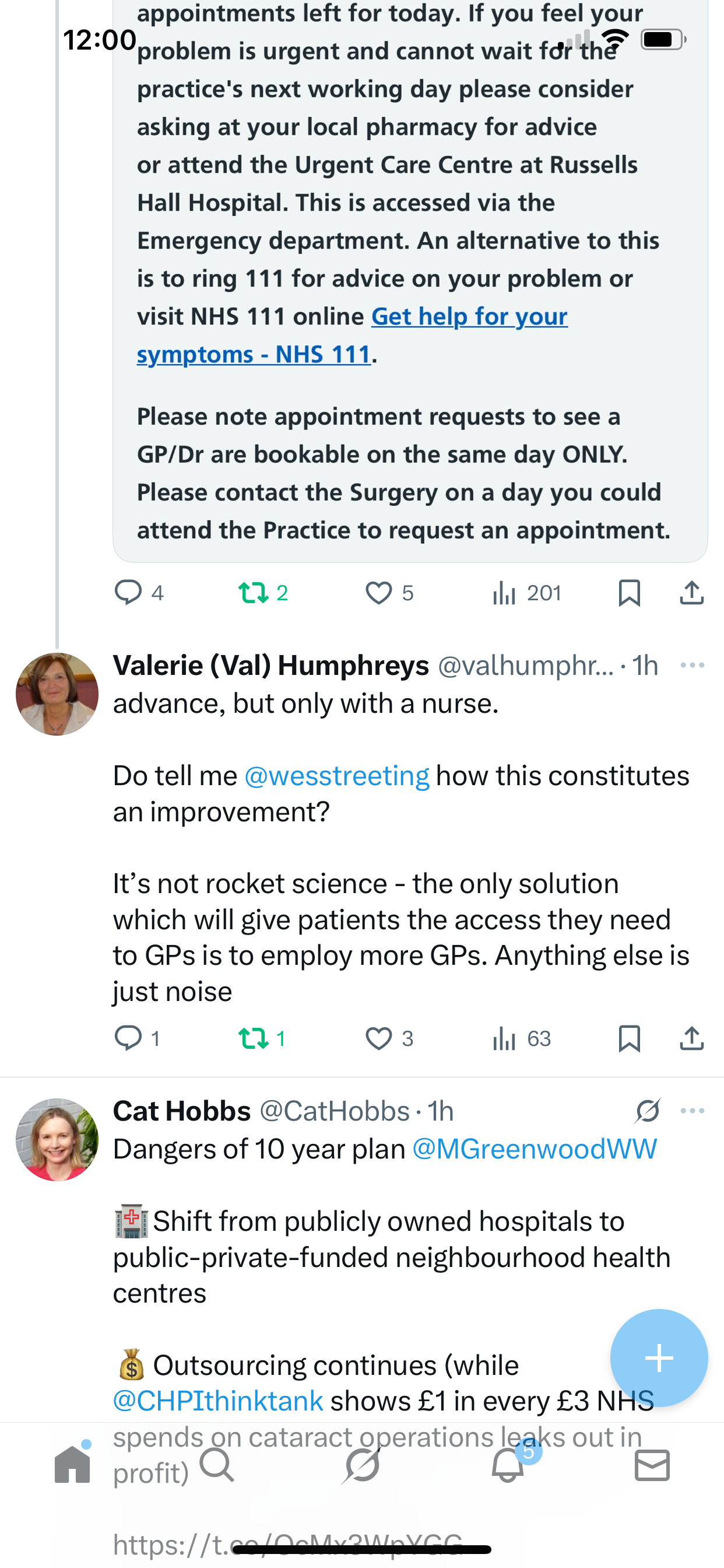Screen dimensions: 724x1568
Task: Open Cat Hobbs' profile picture
Action: coord(57,1139)
